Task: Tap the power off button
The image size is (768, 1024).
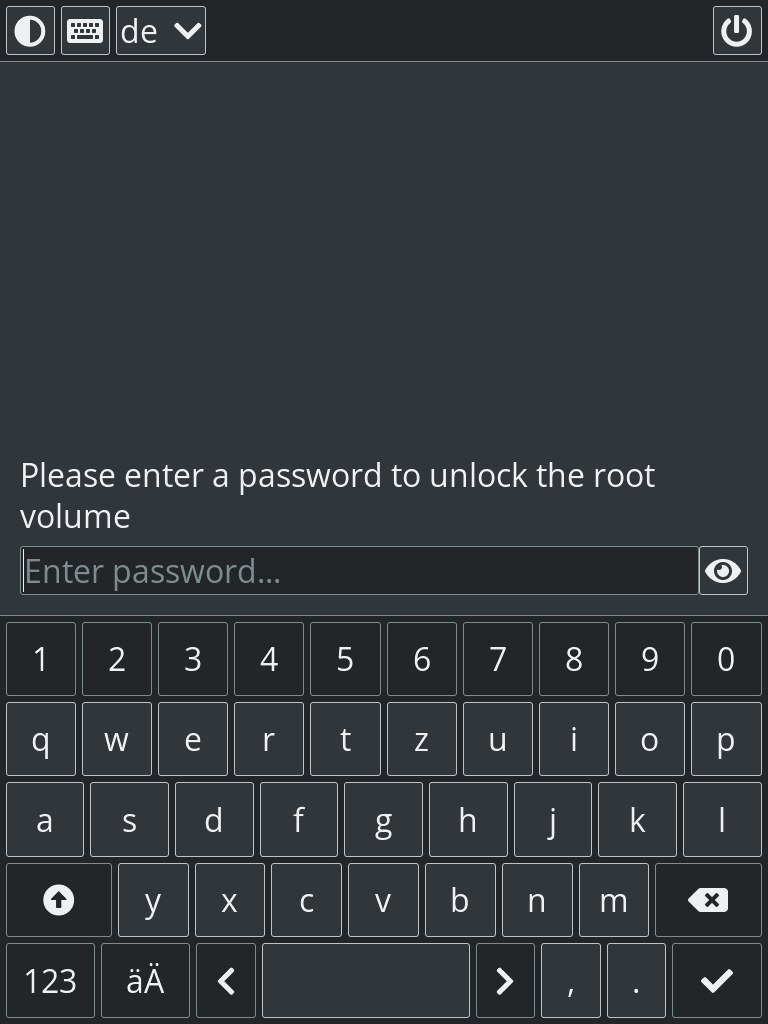Action: [x=736, y=31]
